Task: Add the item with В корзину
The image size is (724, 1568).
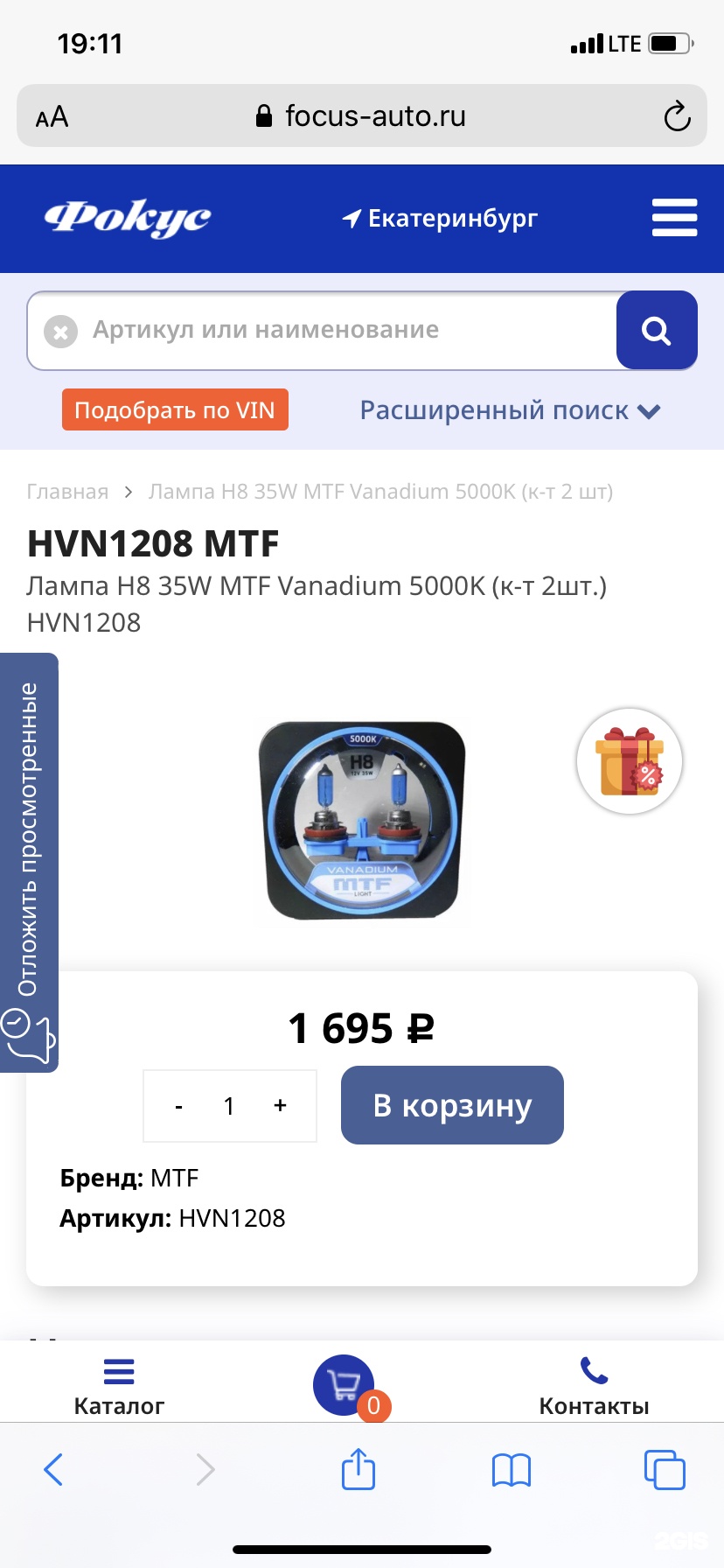Action: (452, 1105)
